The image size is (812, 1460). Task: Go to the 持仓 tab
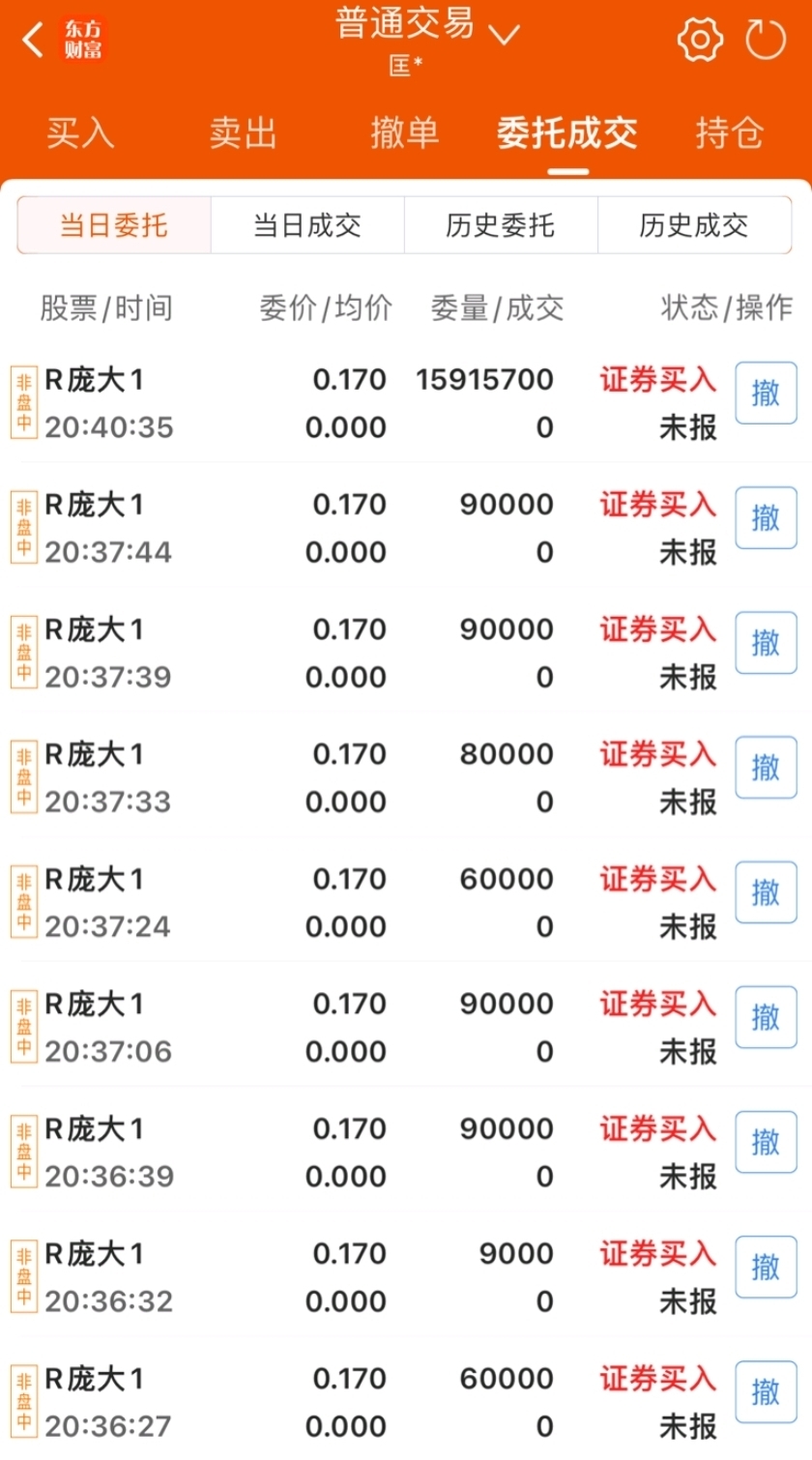click(x=730, y=133)
